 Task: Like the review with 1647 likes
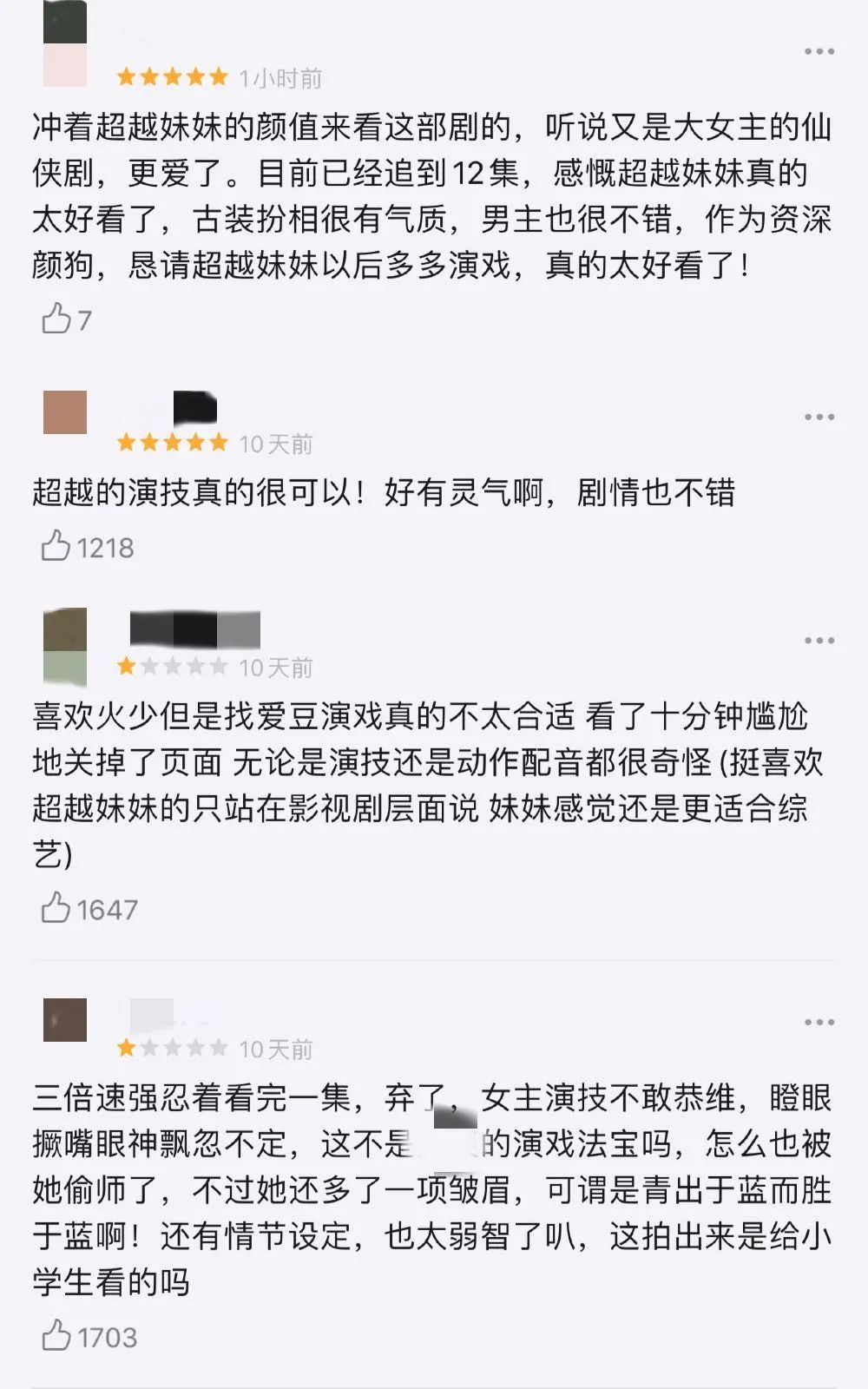(56, 908)
